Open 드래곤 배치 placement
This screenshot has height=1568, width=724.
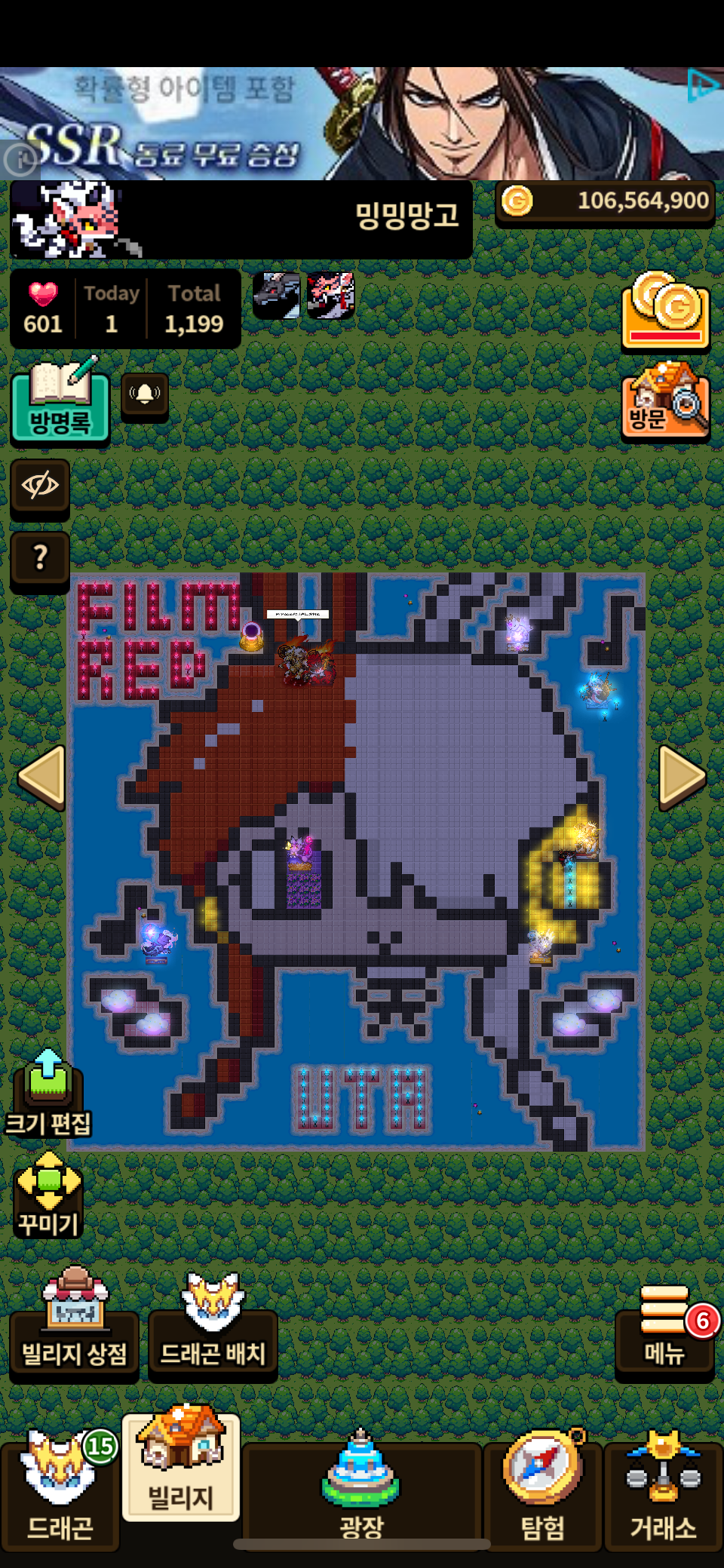coord(213,1327)
